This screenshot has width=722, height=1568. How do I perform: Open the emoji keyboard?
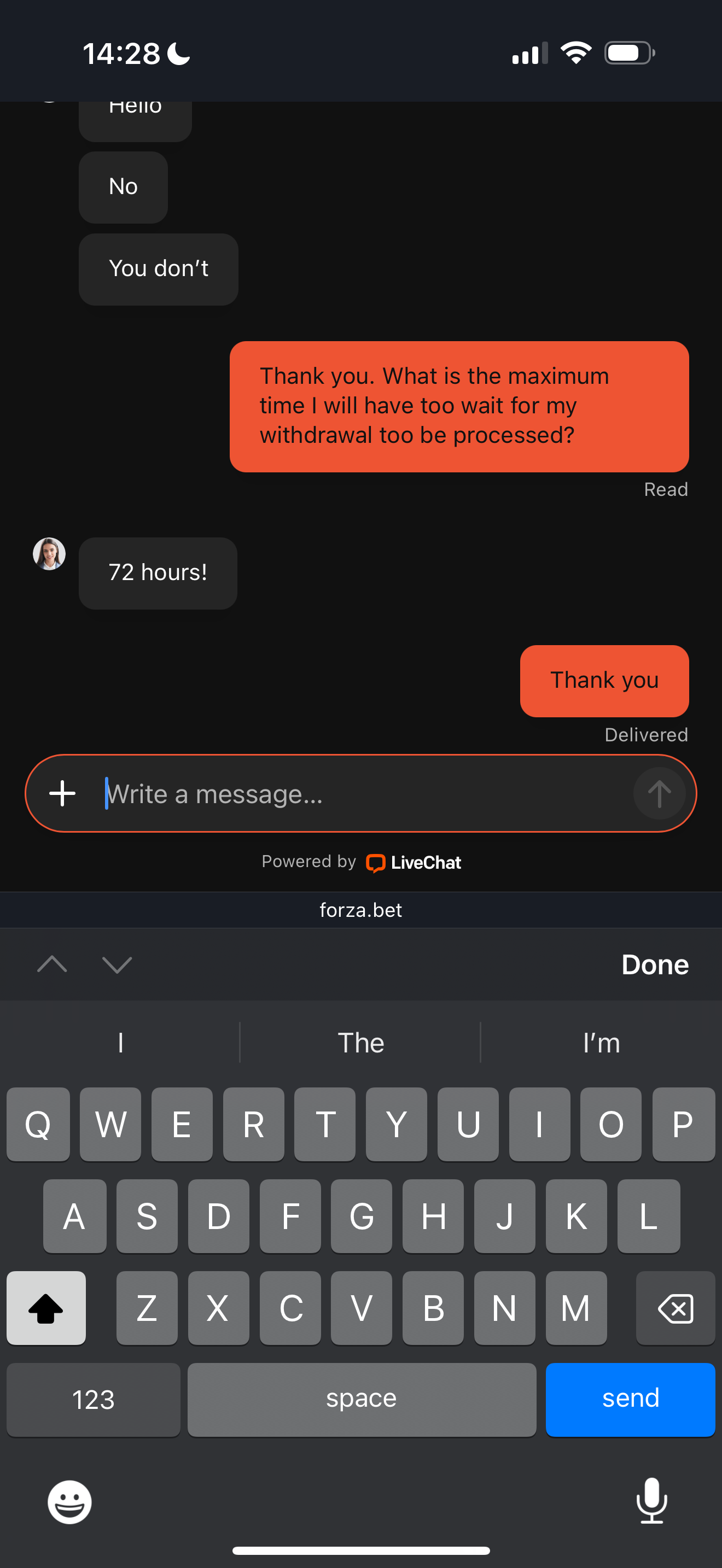(69, 1502)
